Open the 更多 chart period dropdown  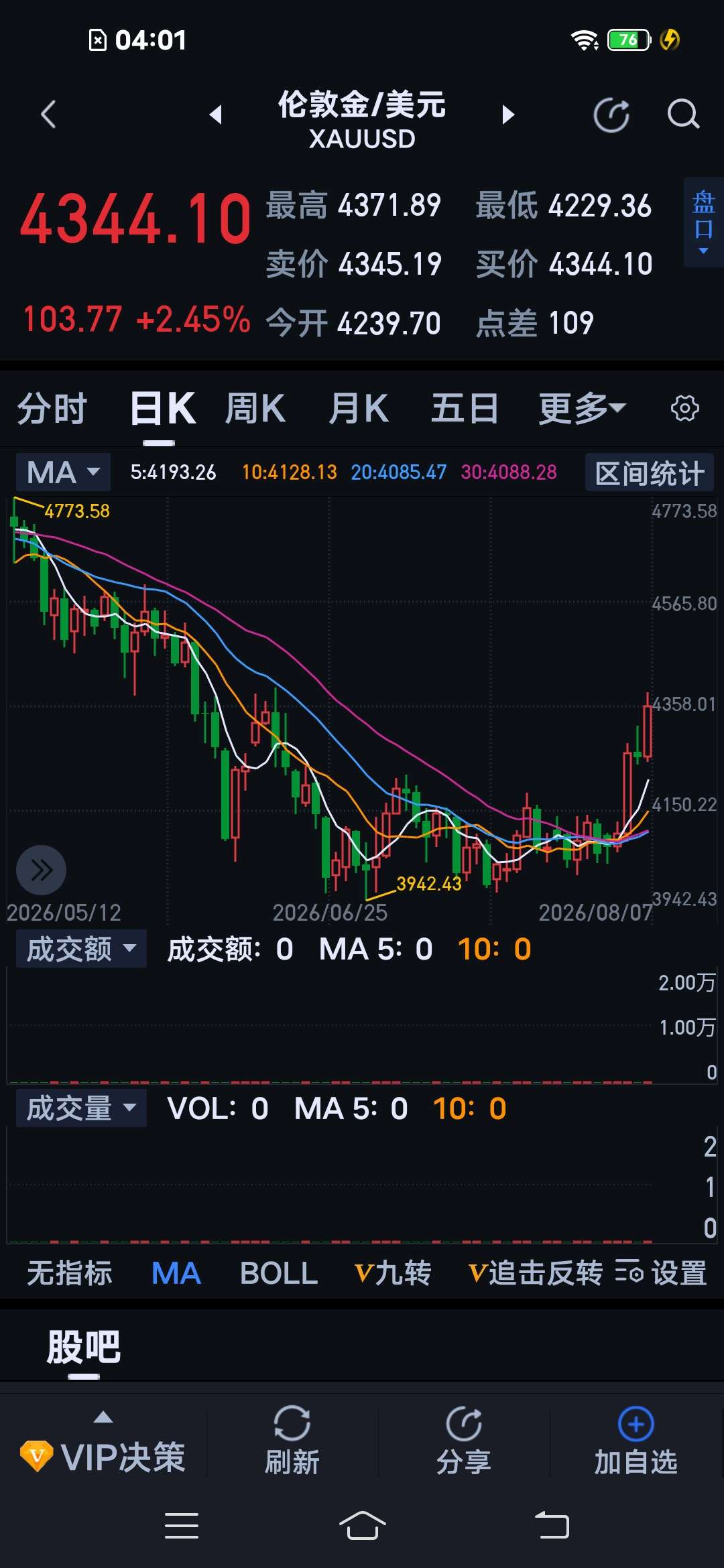582,409
